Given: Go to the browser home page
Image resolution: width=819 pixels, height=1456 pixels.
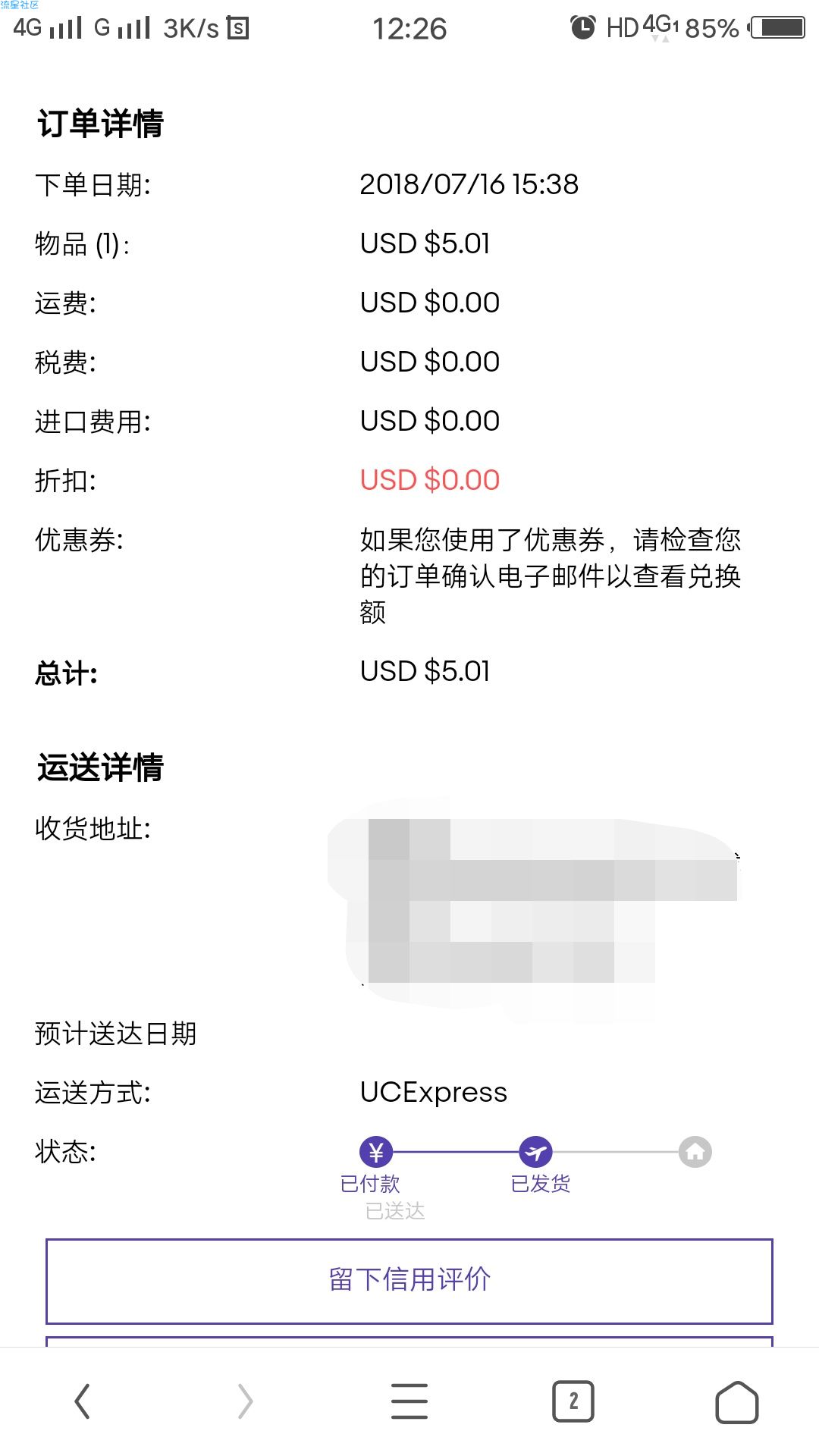Looking at the screenshot, I should (736, 1401).
